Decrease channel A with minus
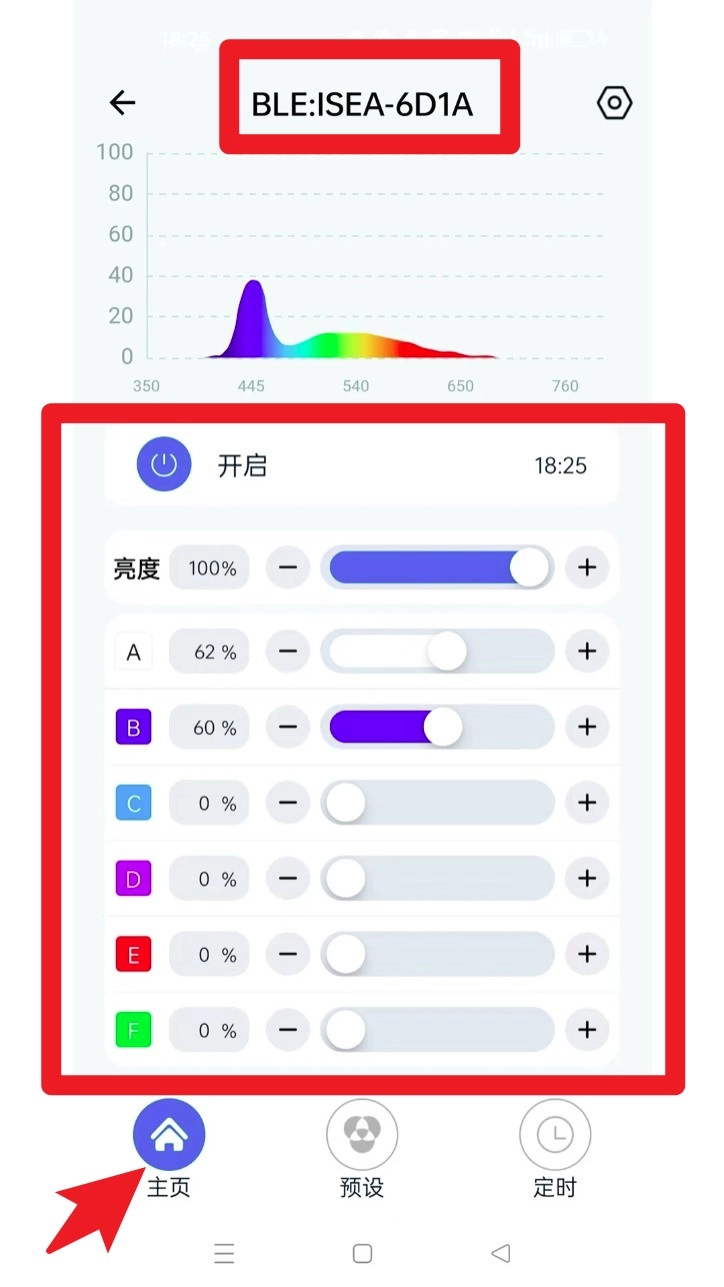This screenshot has height=1287, width=724. (x=288, y=652)
